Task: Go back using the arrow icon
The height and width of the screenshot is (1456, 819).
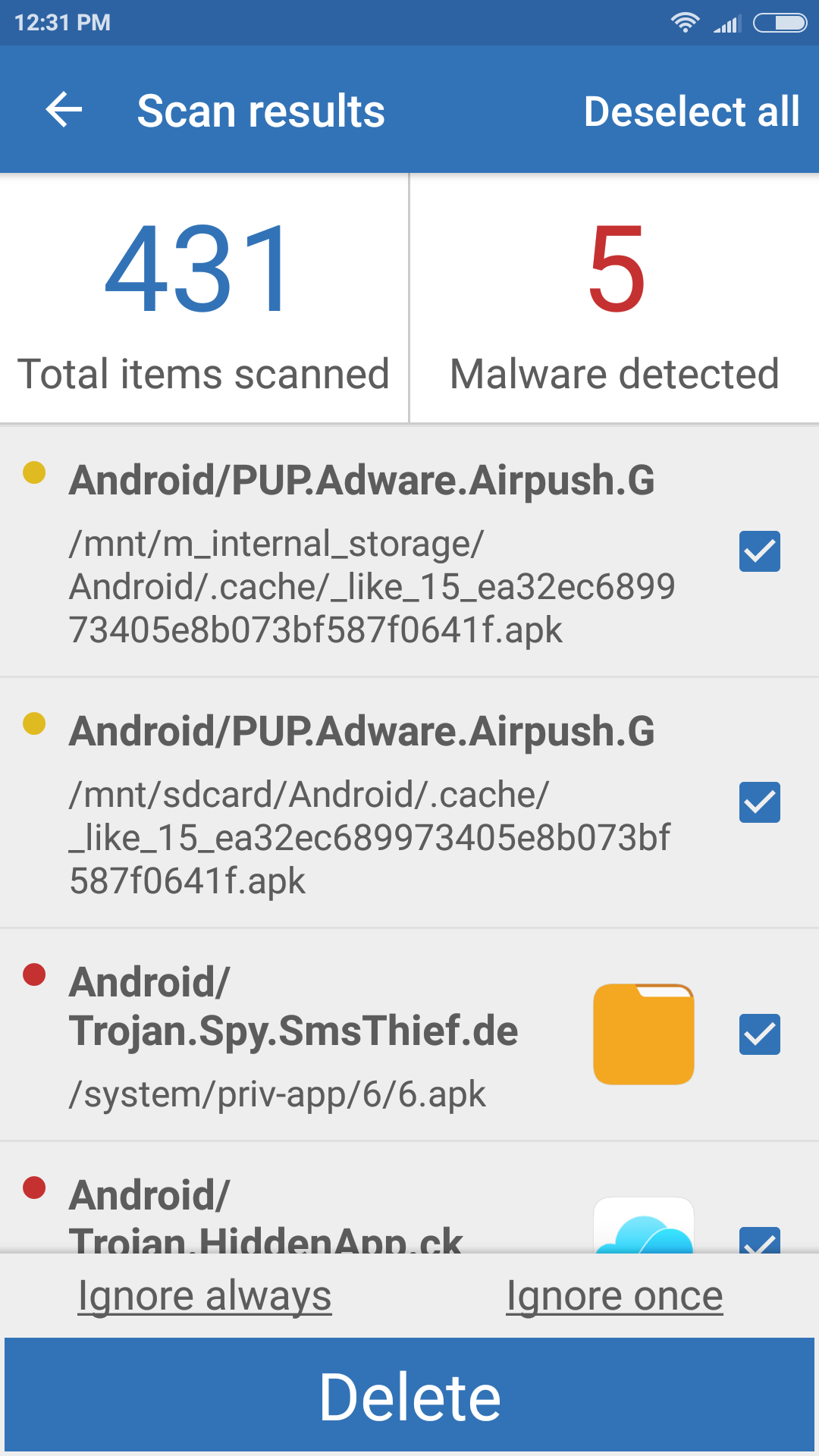Action: 64,111
